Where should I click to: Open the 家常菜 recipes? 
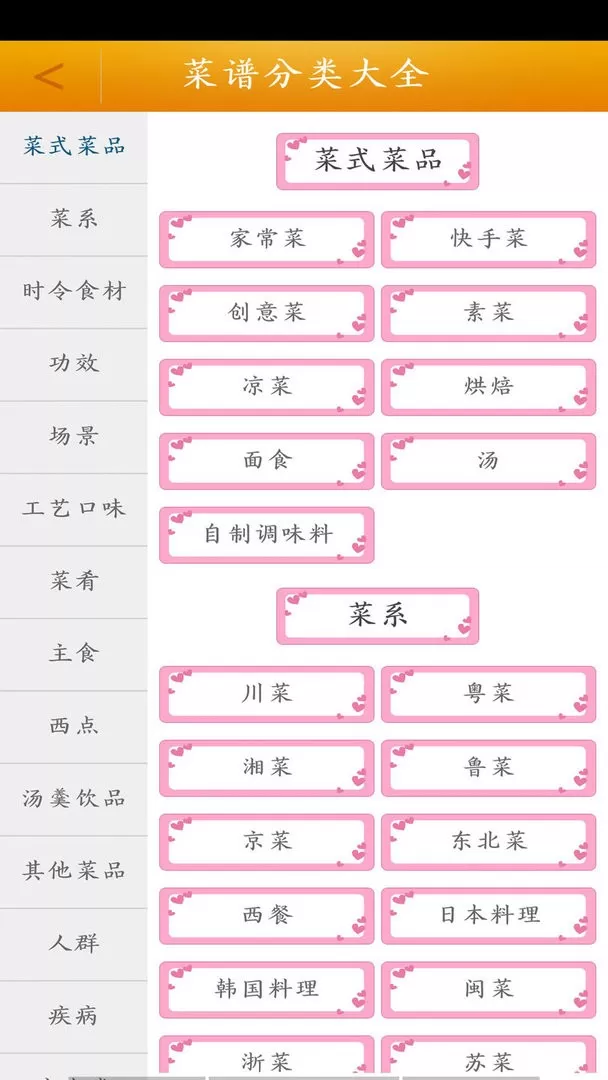pos(267,239)
